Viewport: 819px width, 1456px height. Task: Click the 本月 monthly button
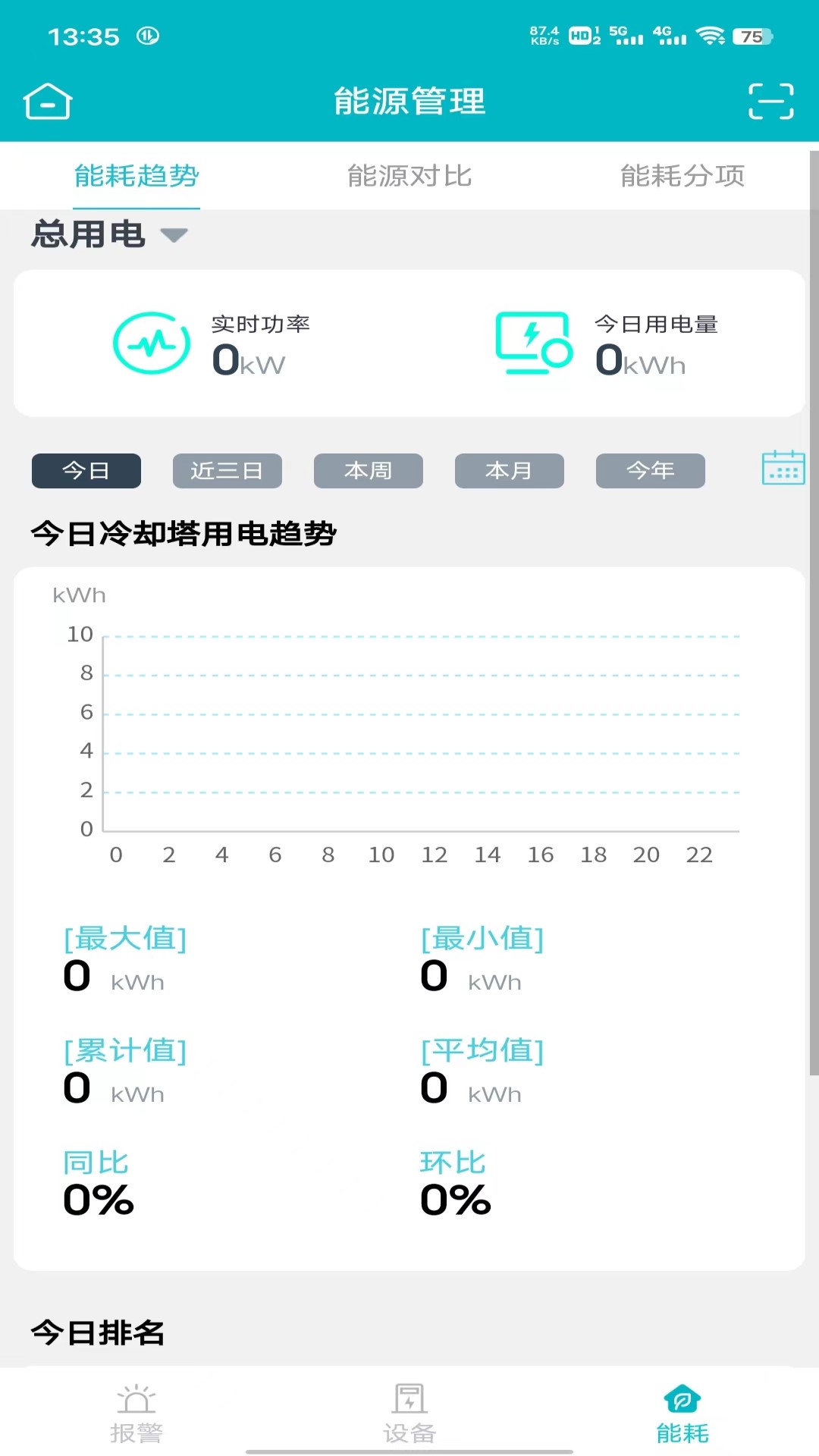[509, 470]
